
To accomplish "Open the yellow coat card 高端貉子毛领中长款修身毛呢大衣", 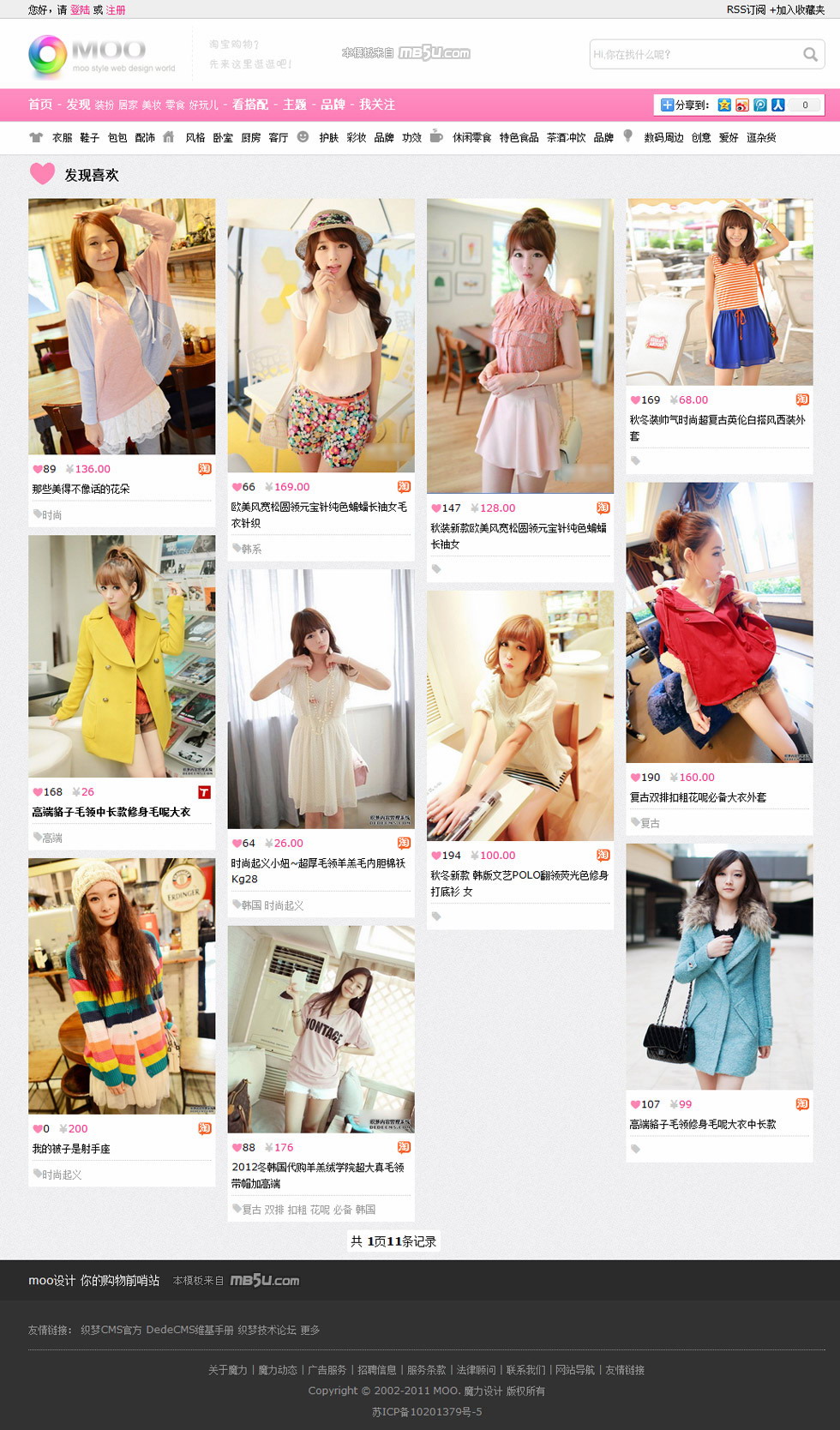I will click(111, 812).
